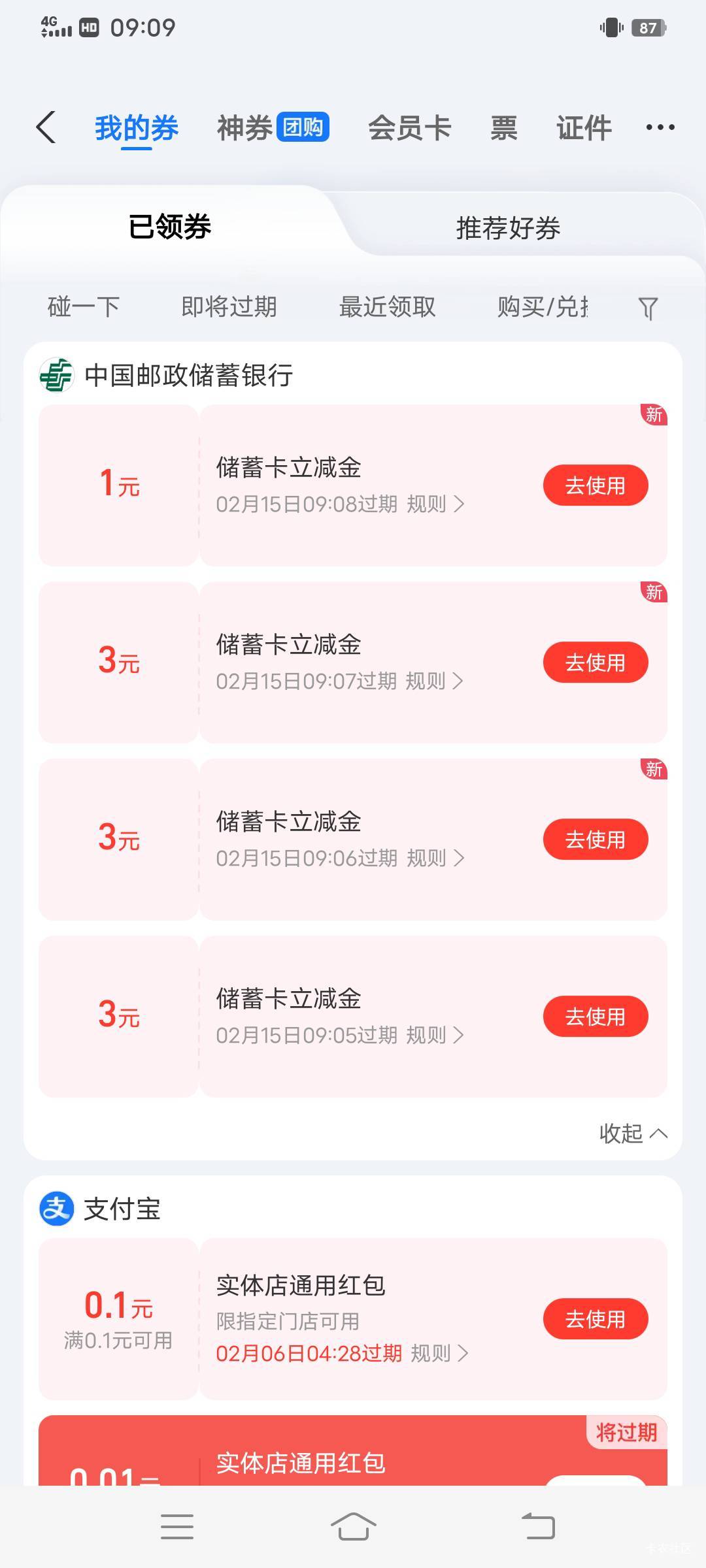The width and height of the screenshot is (706, 1568).
Task: Use the 1元 储蓄卡立减金 coupon
Action: (x=595, y=485)
